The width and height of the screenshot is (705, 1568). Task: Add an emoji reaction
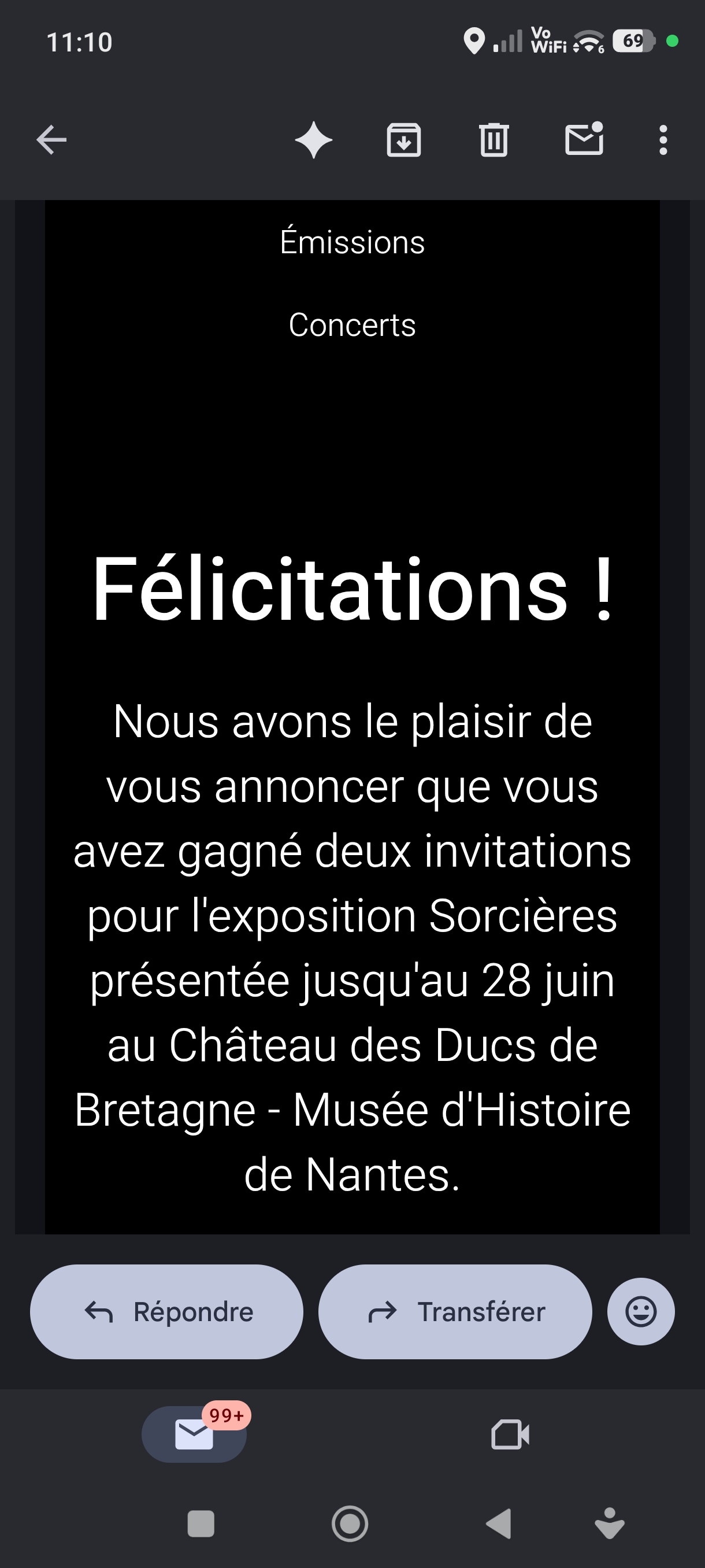click(640, 1311)
